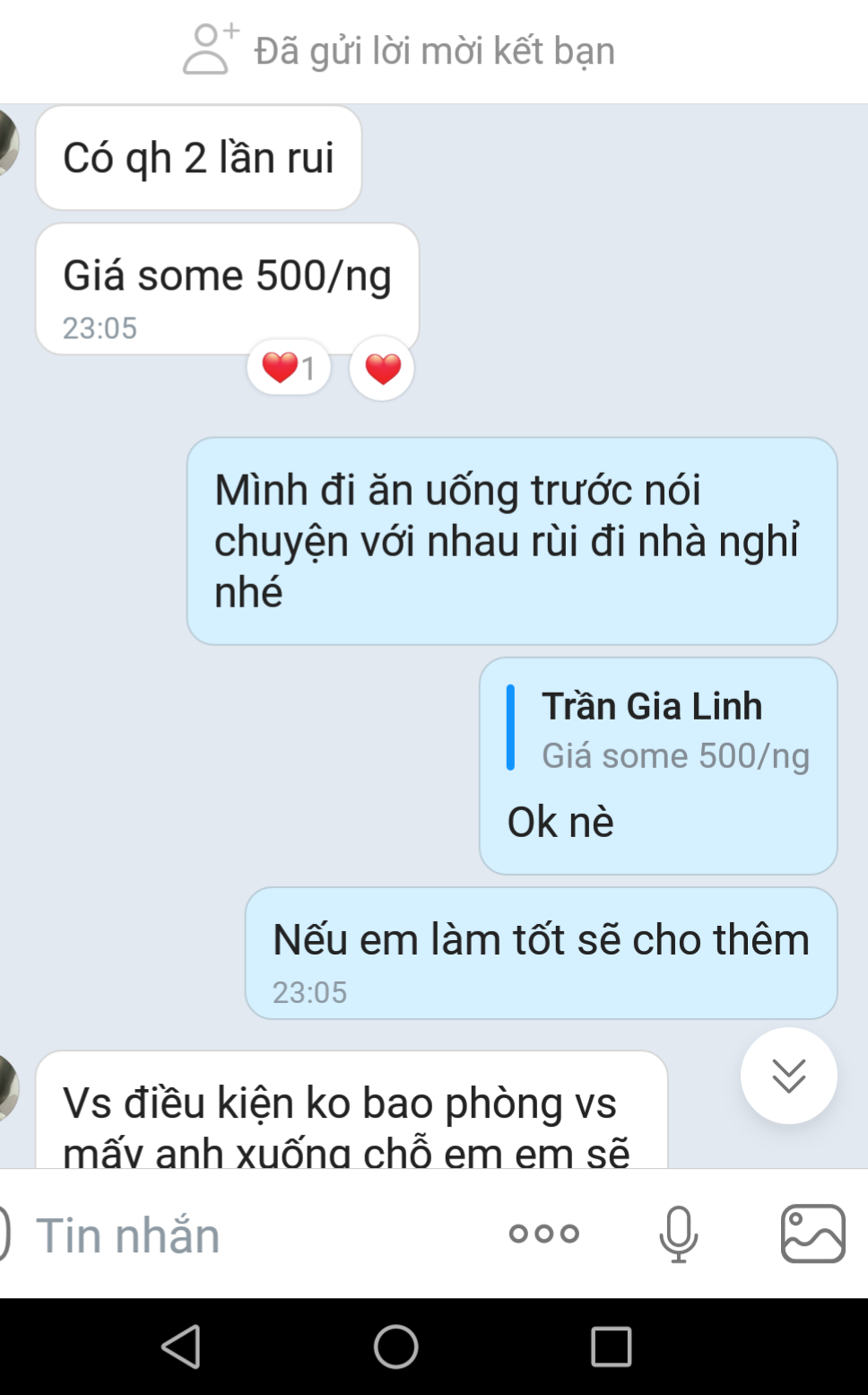Tap the microphone voice message icon
Image resolution: width=868 pixels, height=1395 pixels.
click(678, 1234)
